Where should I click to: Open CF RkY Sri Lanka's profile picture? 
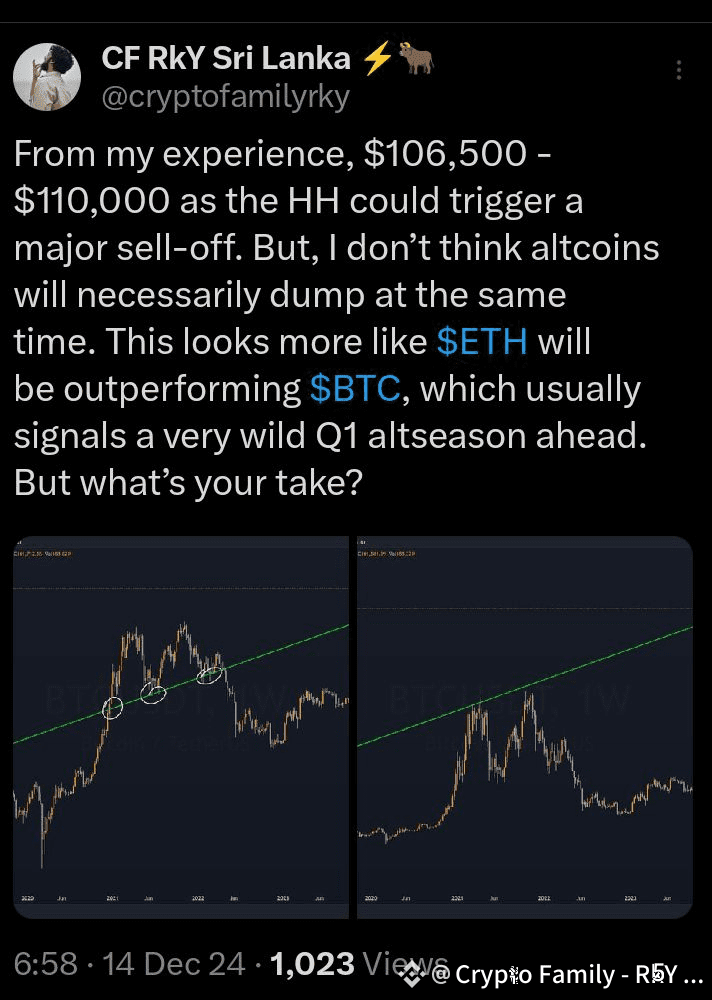[x=47, y=78]
